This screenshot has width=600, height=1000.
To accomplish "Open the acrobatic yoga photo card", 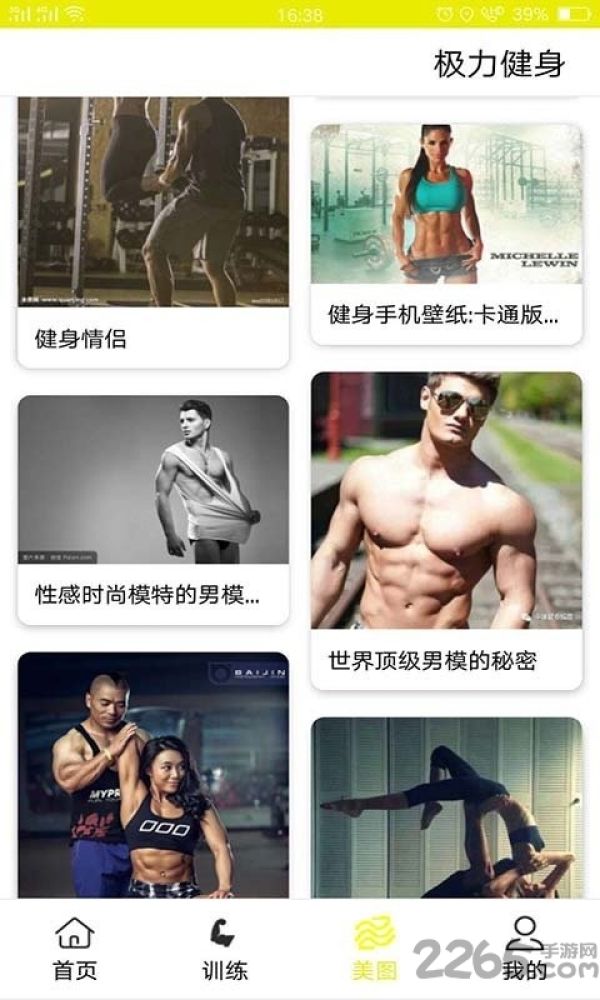I will (x=446, y=807).
